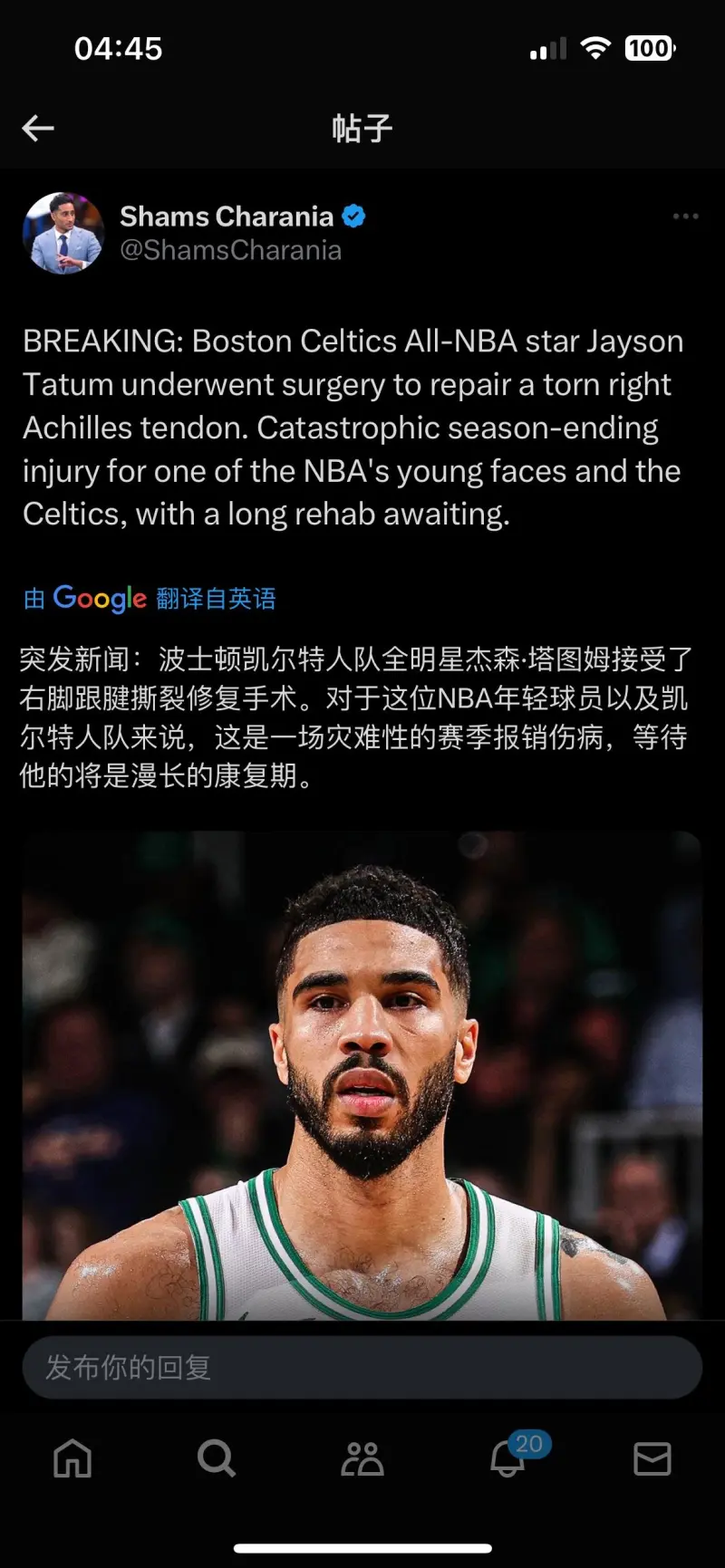This screenshot has width=725, height=1568.
Task: Open the @ShamsCharania handle
Action: [231, 250]
